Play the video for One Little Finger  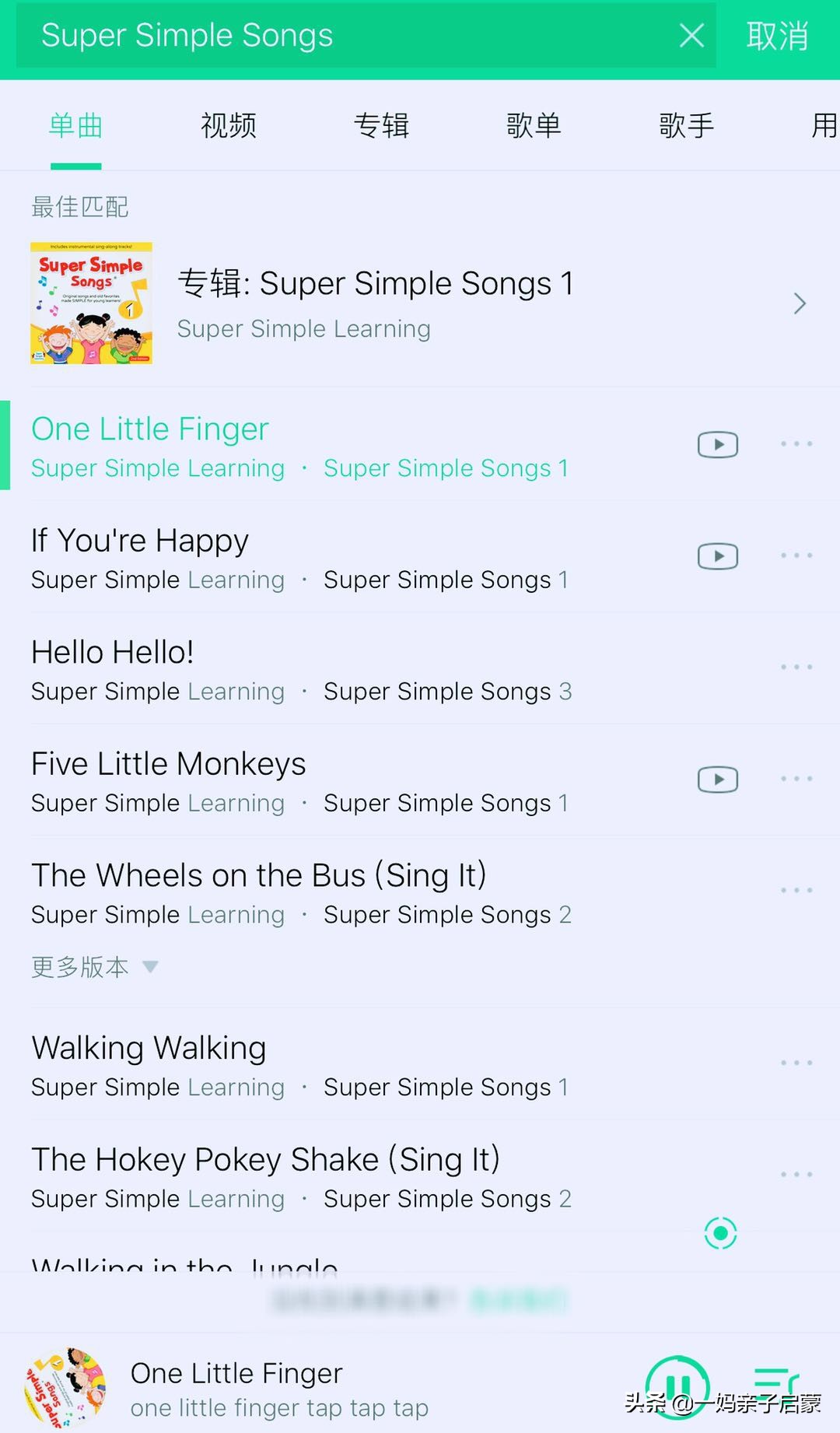[717, 445]
